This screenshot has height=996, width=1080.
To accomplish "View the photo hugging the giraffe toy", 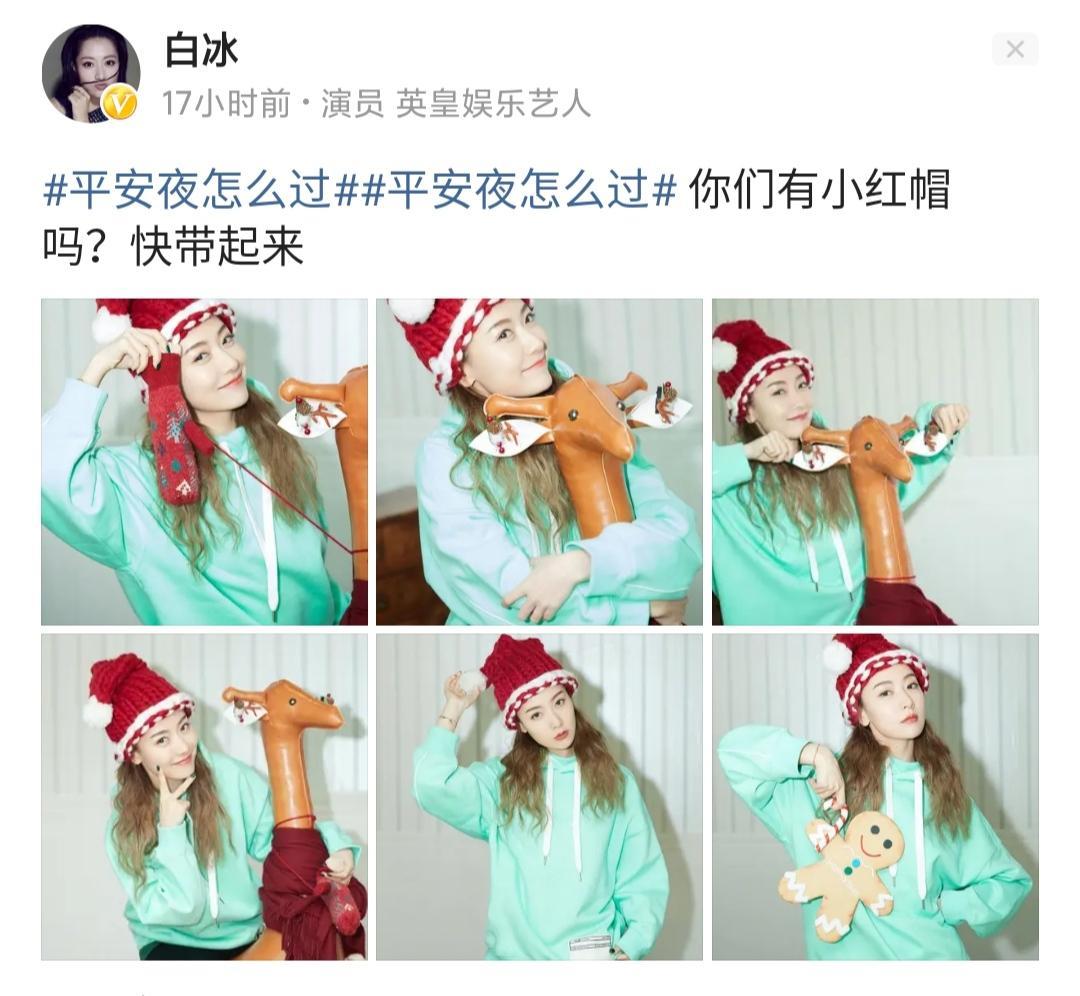I will point(539,461).
